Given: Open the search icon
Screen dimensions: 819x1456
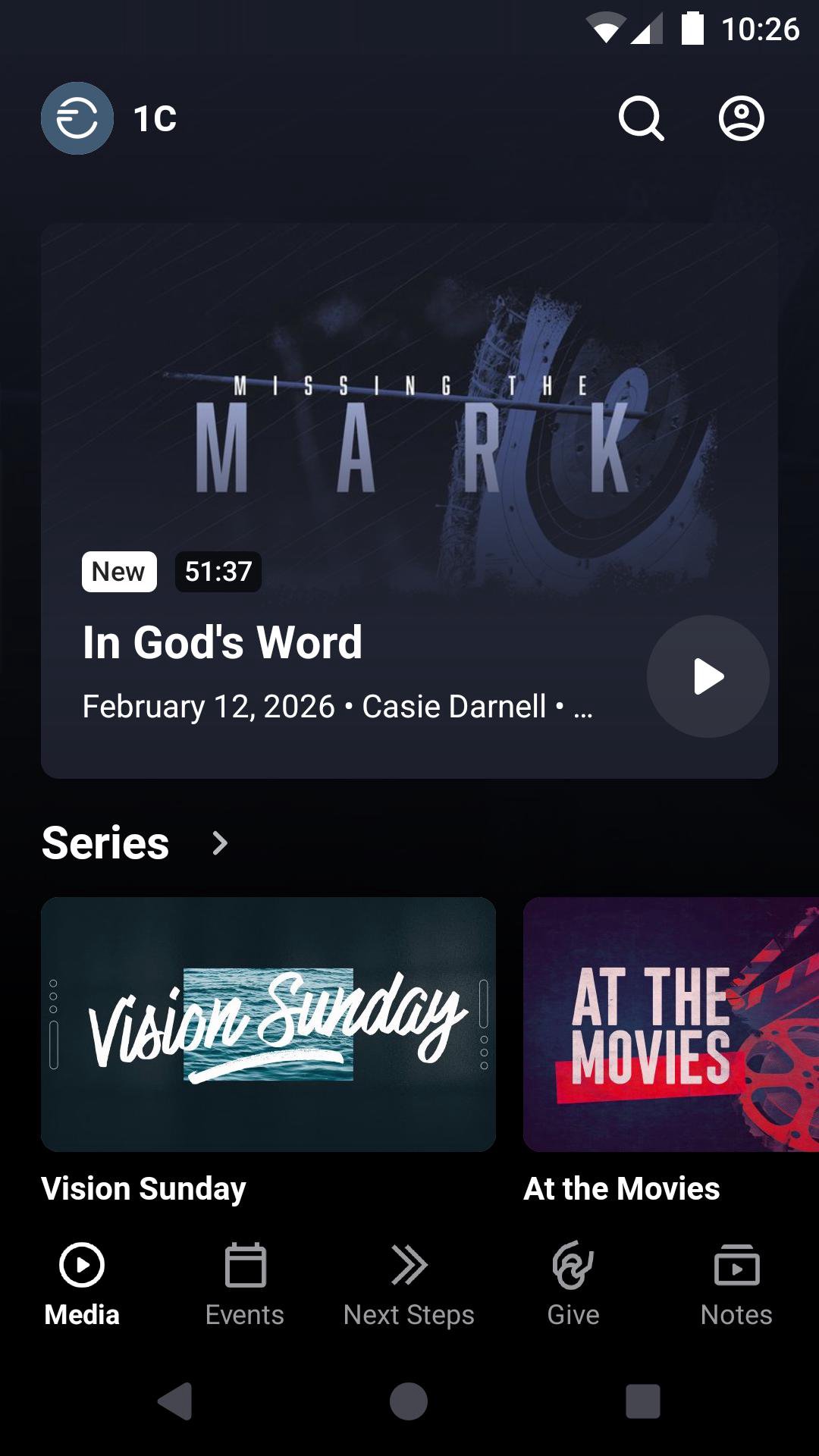Looking at the screenshot, I should click(641, 118).
